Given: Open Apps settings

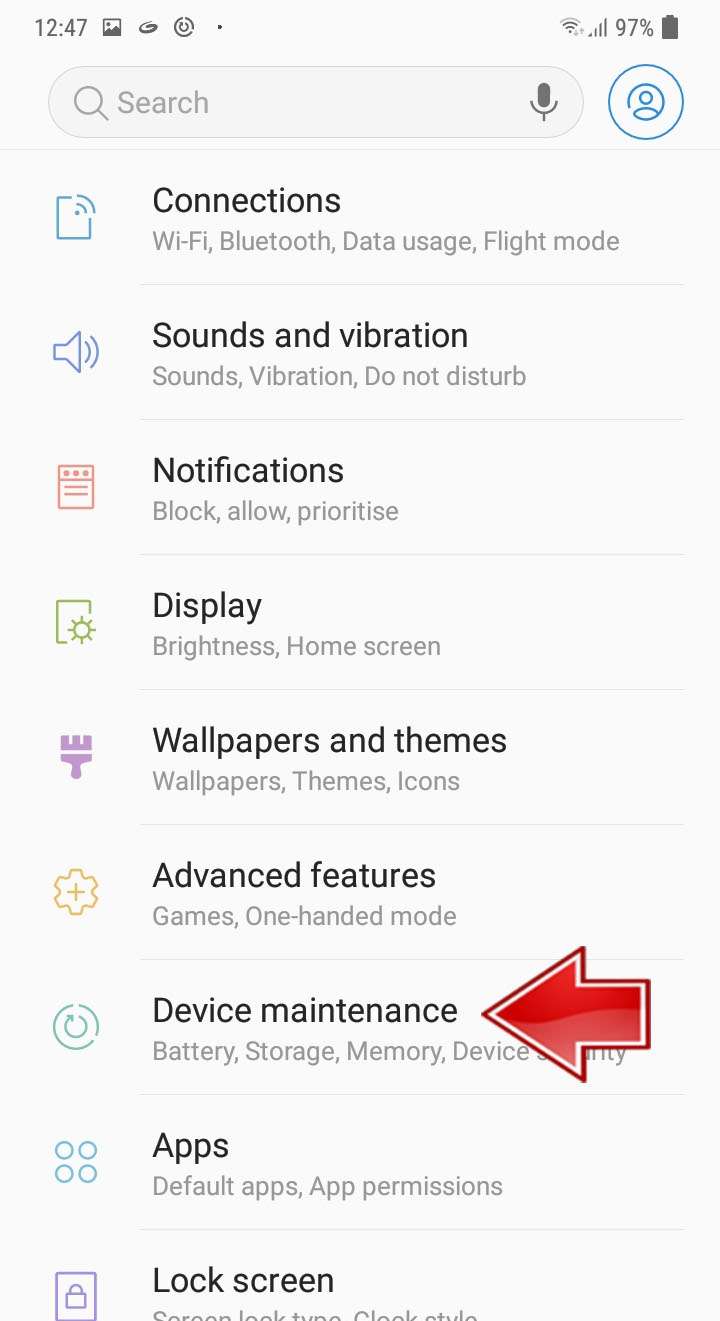Looking at the screenshot, I should click(360, 1163).
